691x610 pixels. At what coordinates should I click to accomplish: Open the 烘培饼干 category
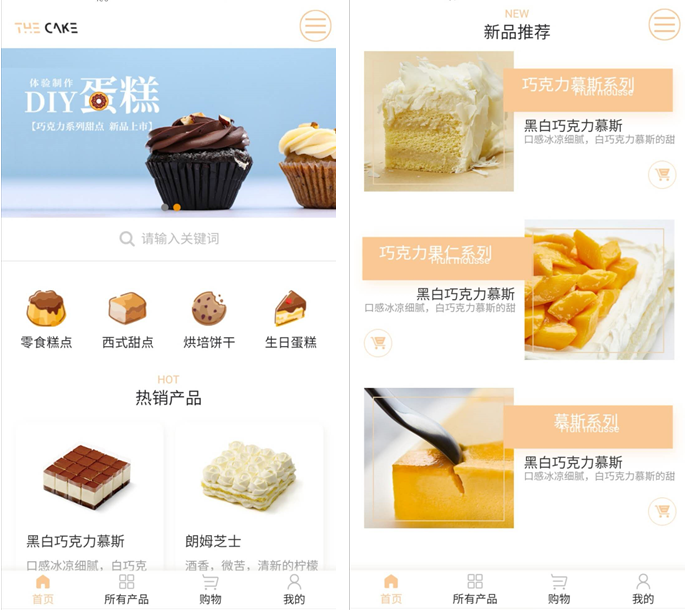tap(209, 320)
